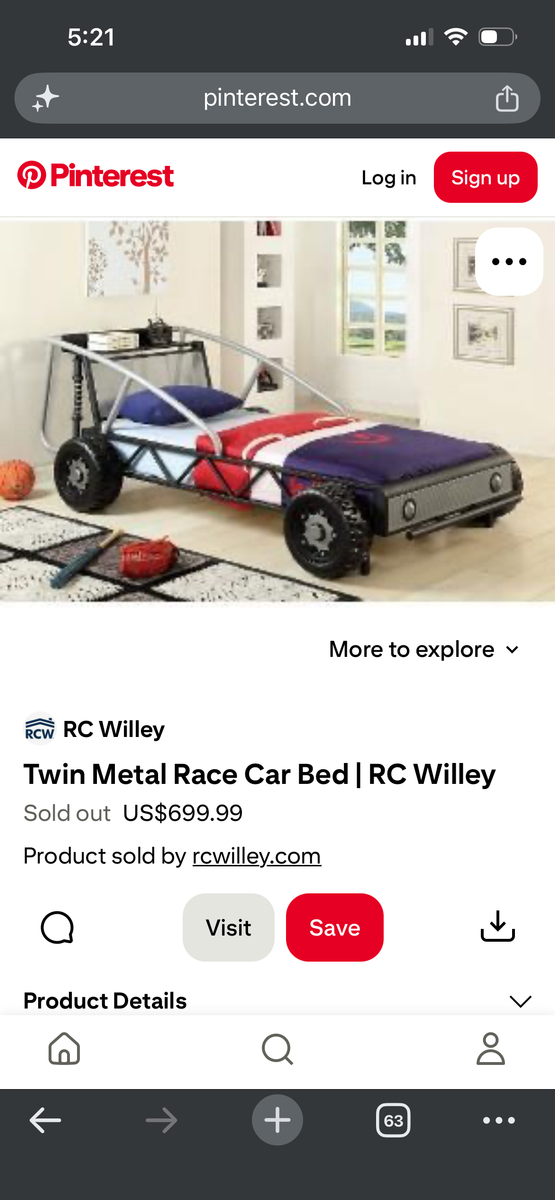
Task: Follow the rcwilley.com link
Action: [256, 856]
